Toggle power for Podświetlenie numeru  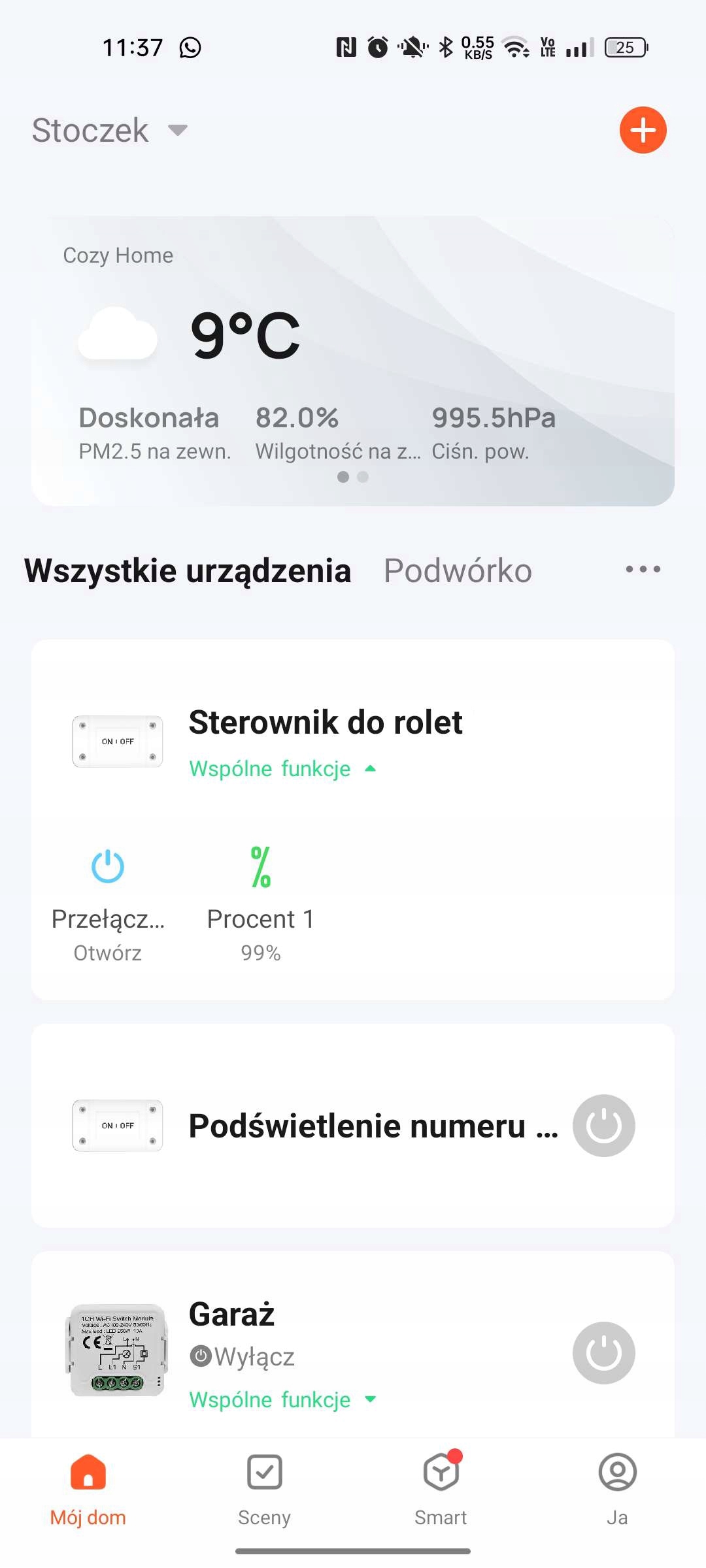[603, 1125]
